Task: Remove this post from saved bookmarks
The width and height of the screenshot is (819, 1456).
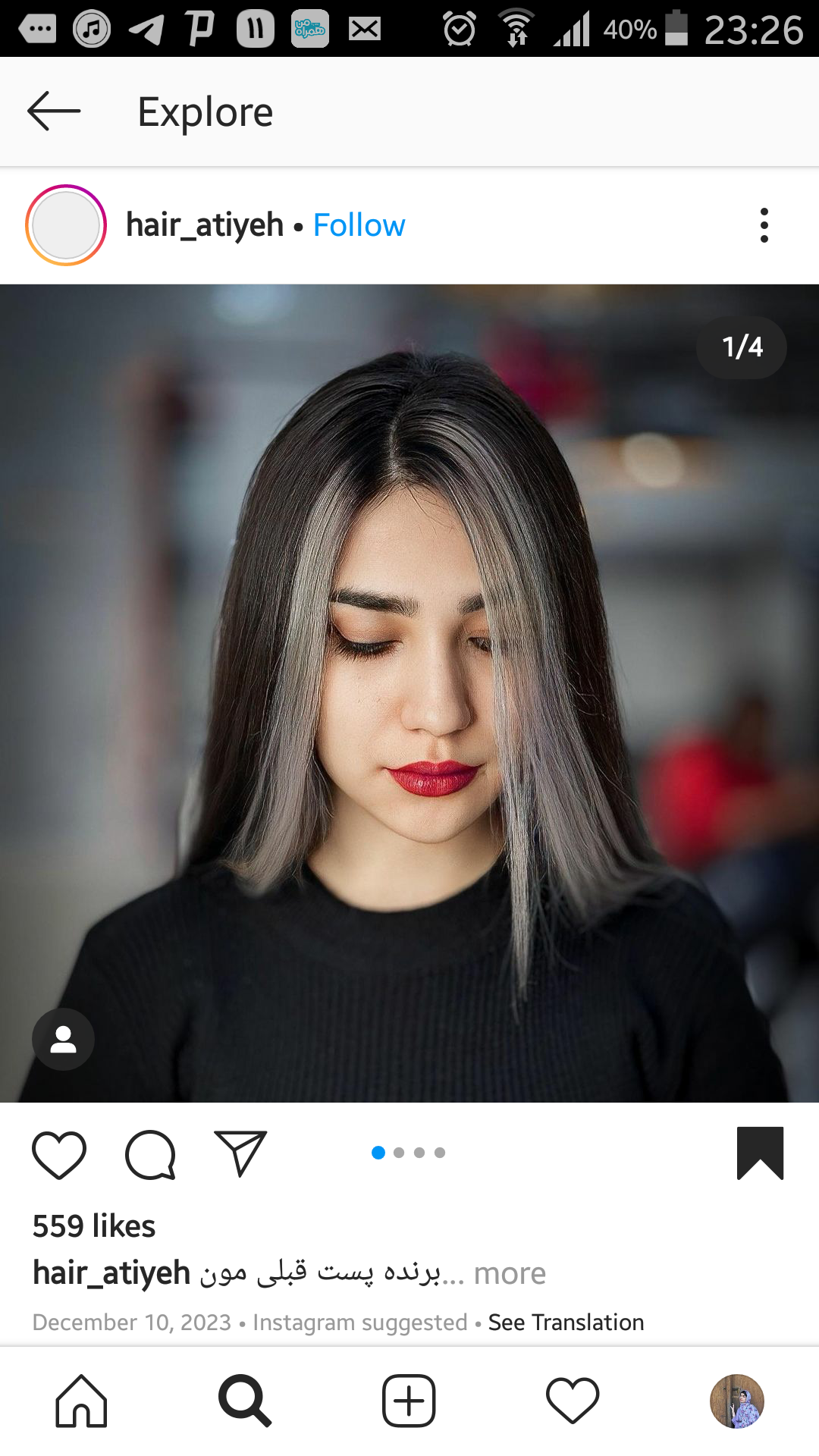Action: click(760, 1153)
